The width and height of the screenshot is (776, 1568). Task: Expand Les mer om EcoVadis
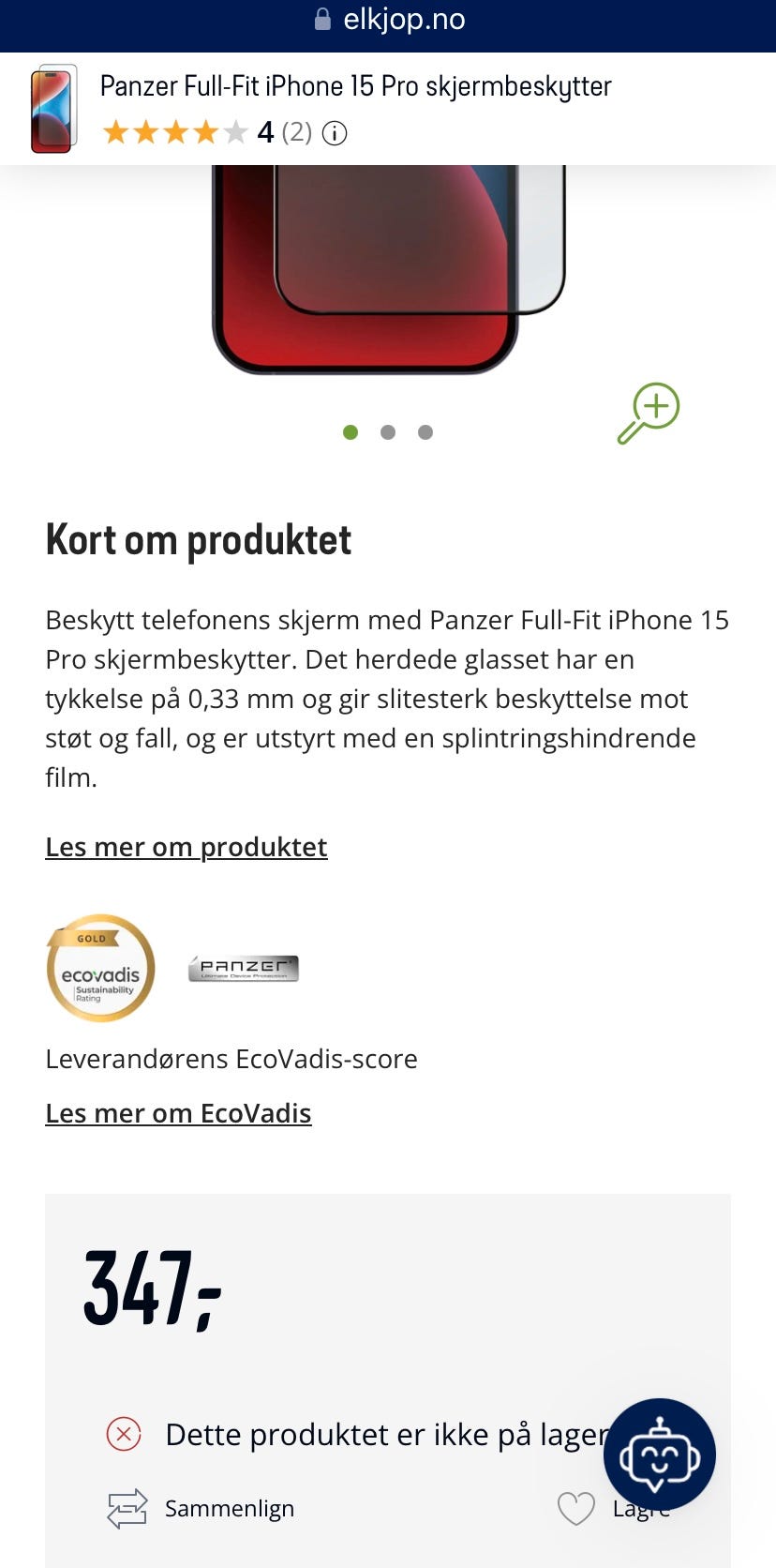[x=178, y=1113]
